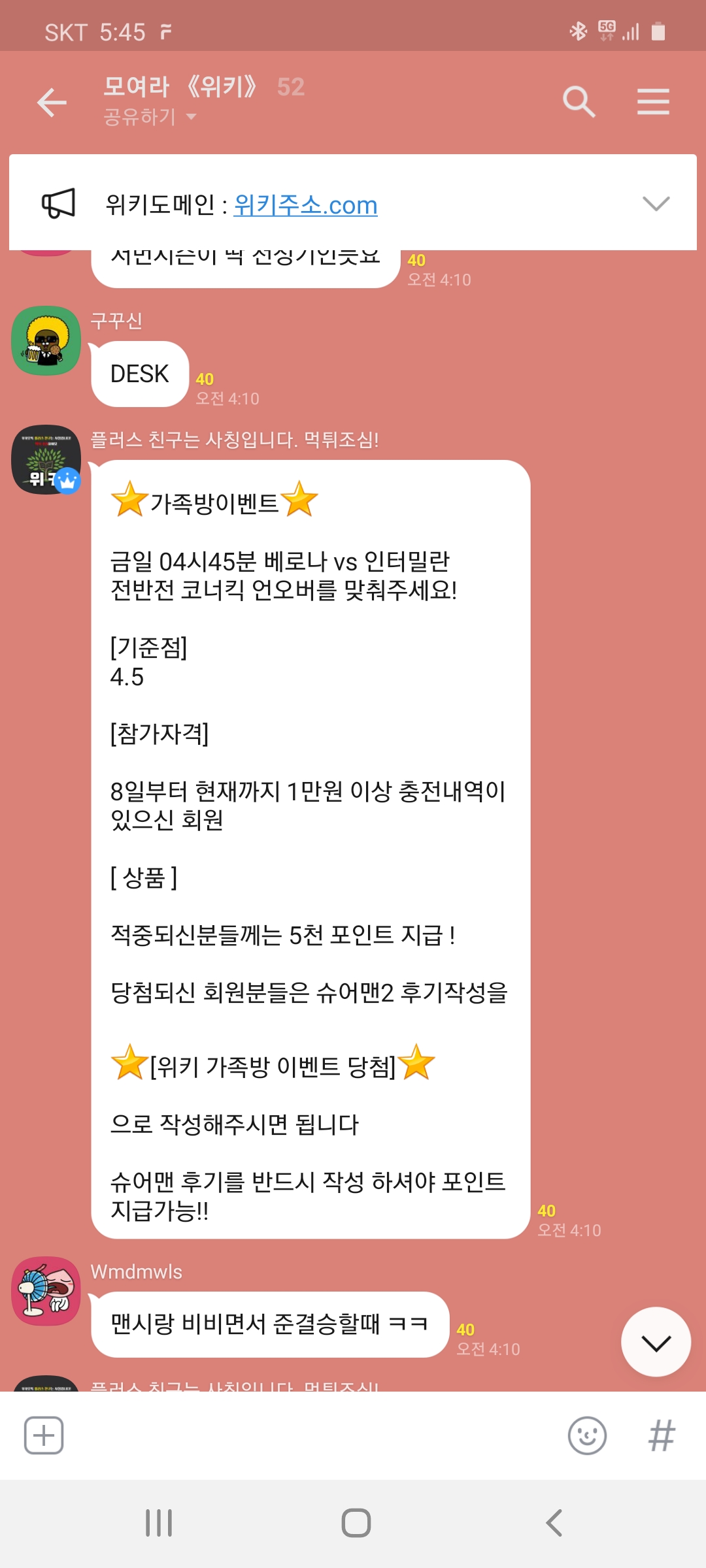Image resolution: width=706 pixels, height=1568 pixels.
Task: Open recent apps from the navigation bar
Action: point(159,1523)
